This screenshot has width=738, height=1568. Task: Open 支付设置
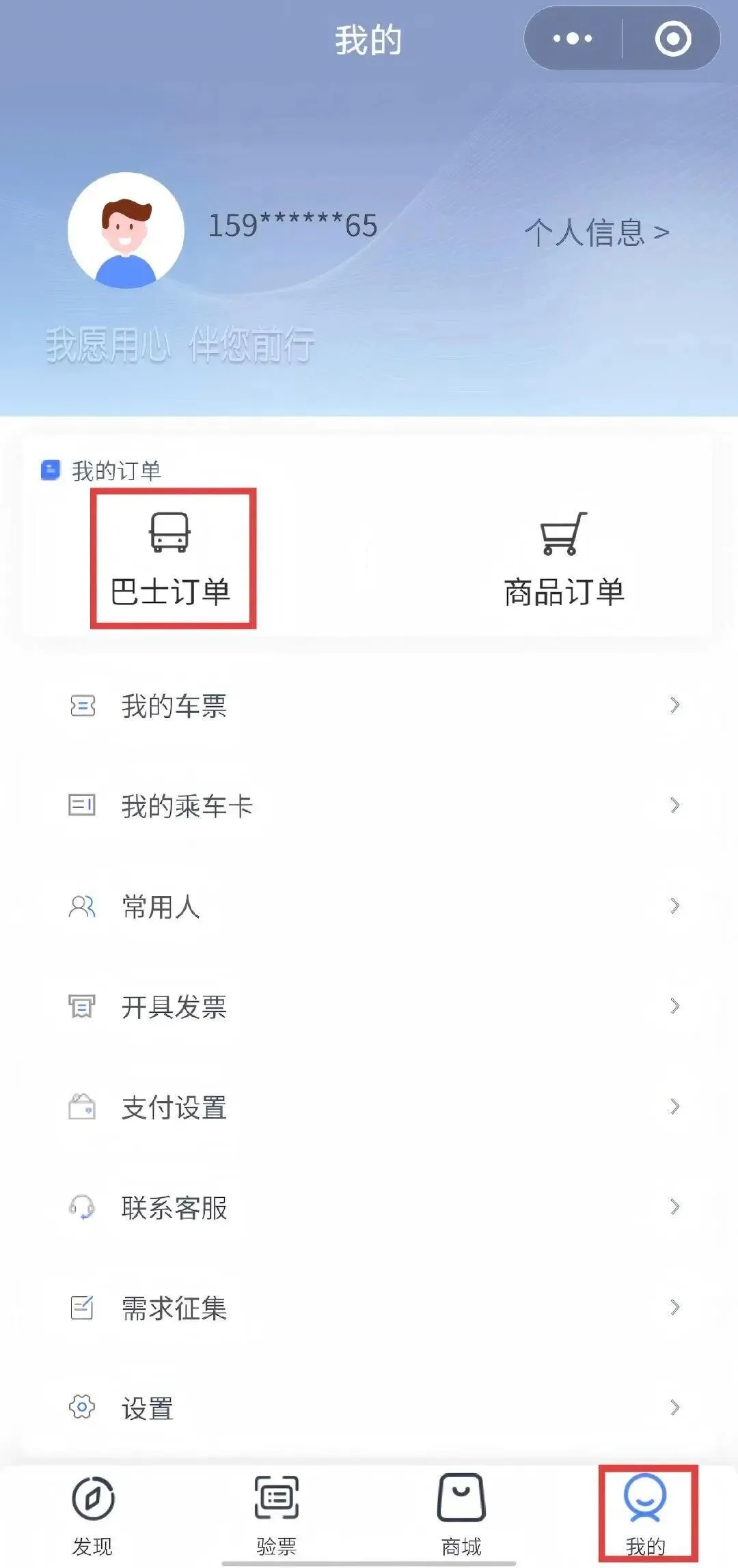pyautogui.click(x=369, y=1107)
